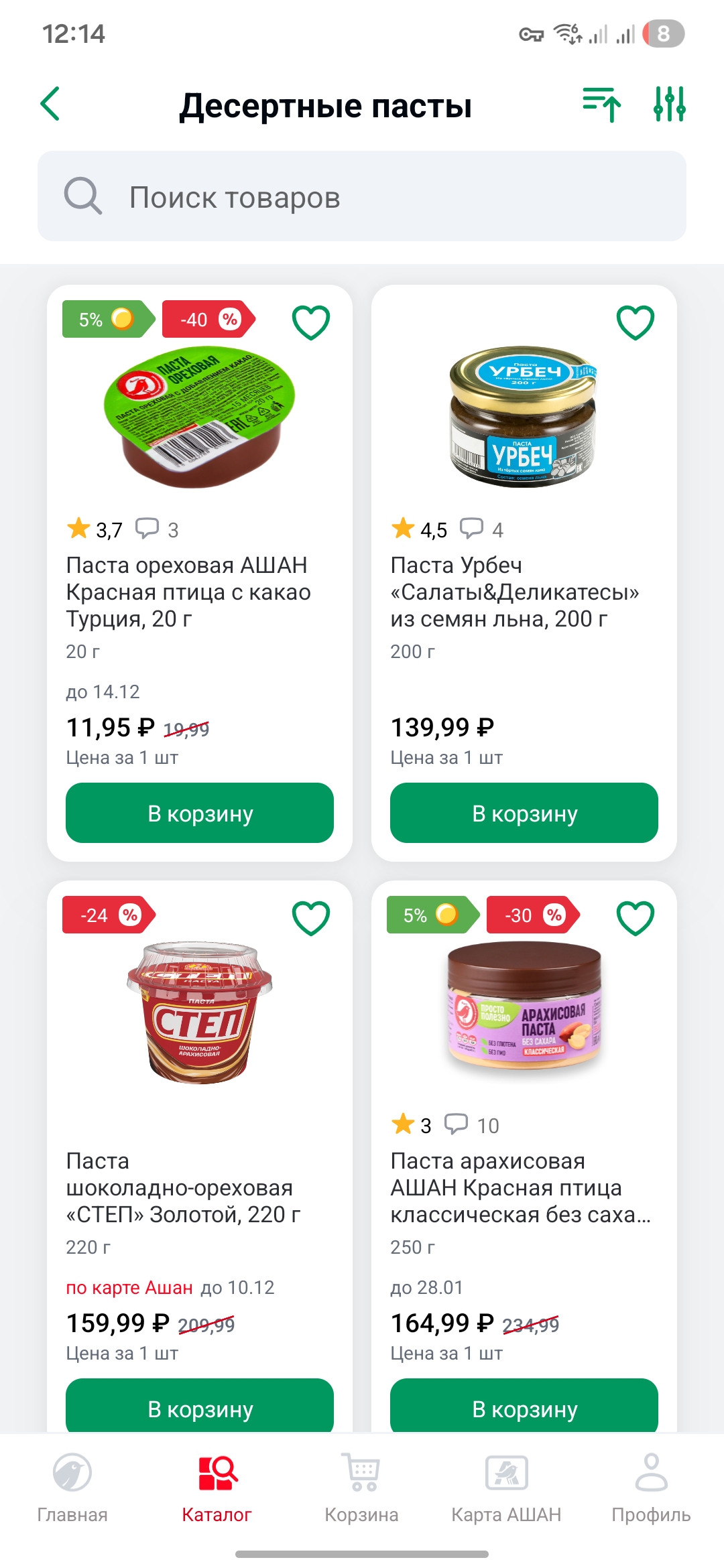Favorite the СТЕП Золотой paste
The image size is (724, 1568).
click(311, 918)
